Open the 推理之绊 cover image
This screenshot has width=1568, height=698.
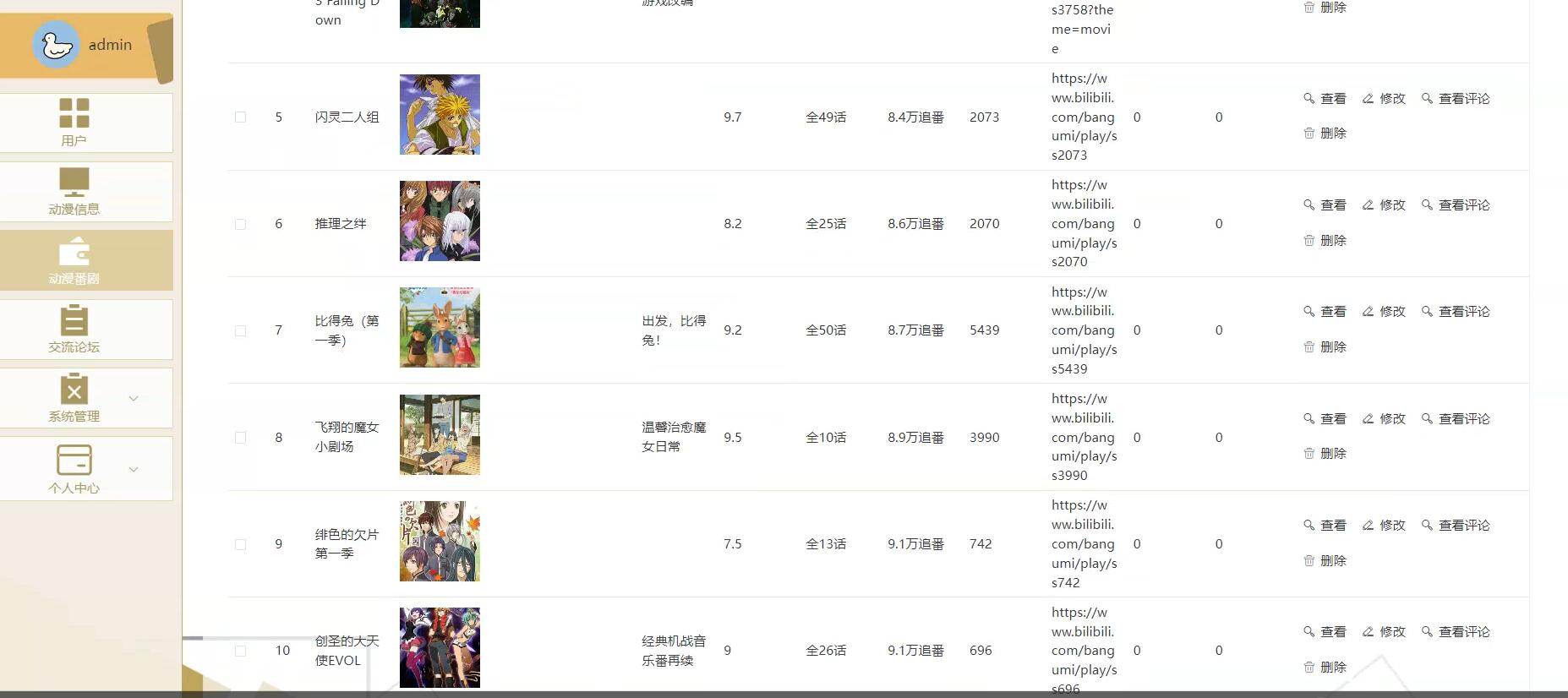pyautogui.click(x=440, y=221)
